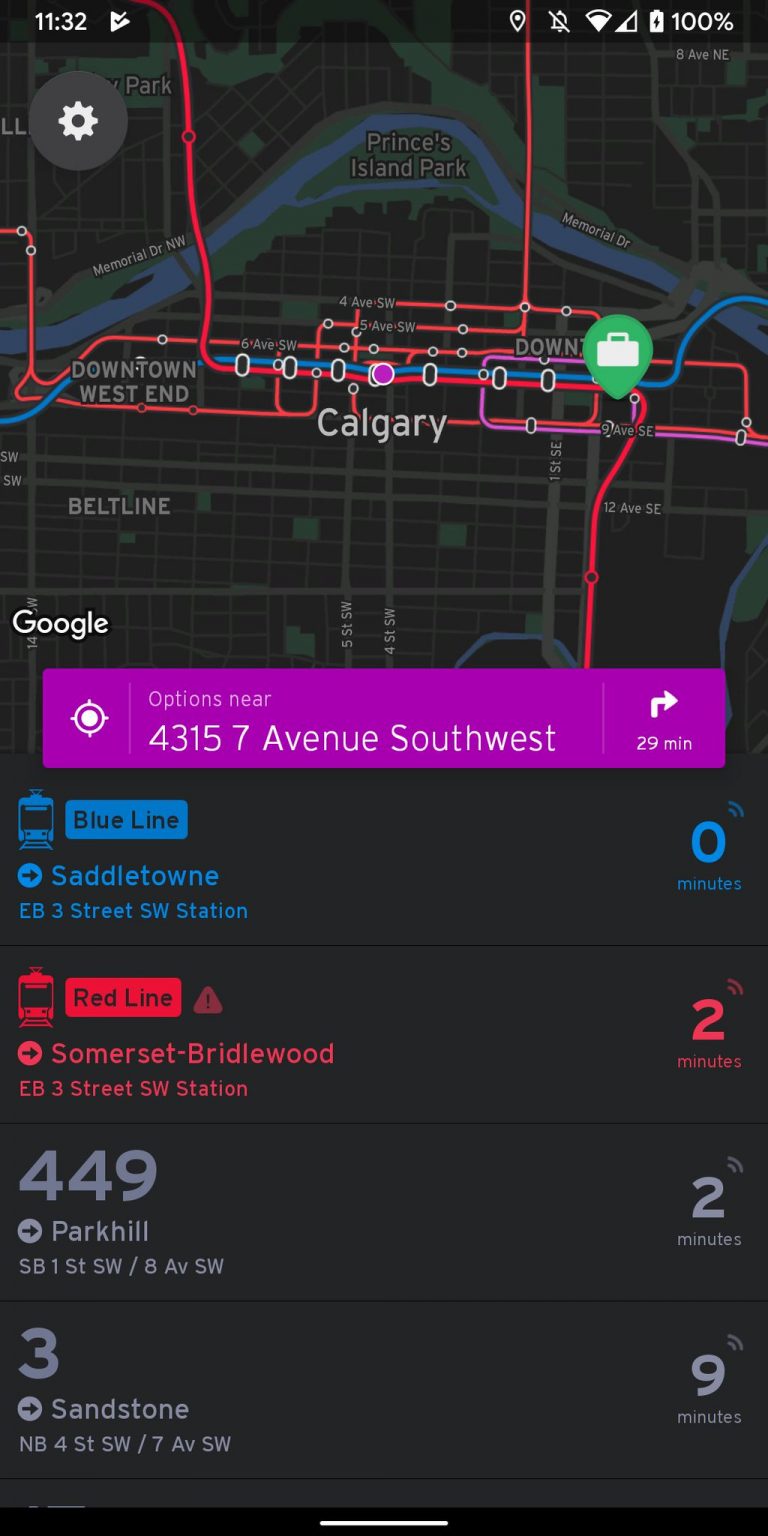The width and height of the screenshot is (768, 1536).
Task: Tap the green work briefcase marker
Action: tap(617, 352)
